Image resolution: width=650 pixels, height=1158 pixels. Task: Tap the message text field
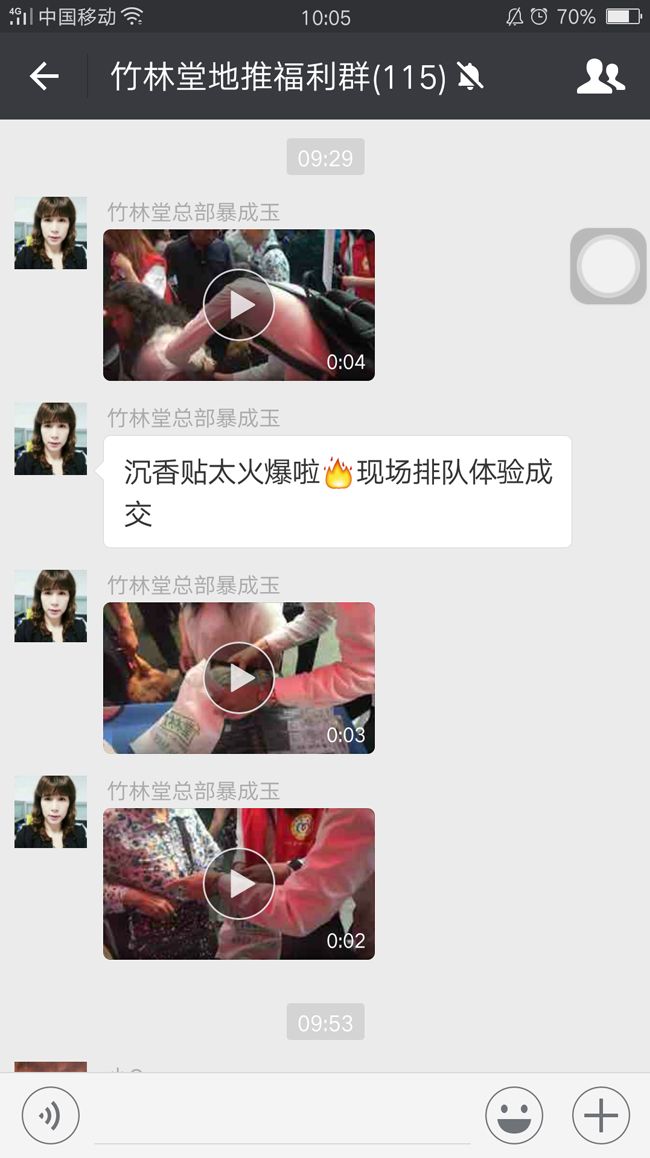coord(282,1115)
